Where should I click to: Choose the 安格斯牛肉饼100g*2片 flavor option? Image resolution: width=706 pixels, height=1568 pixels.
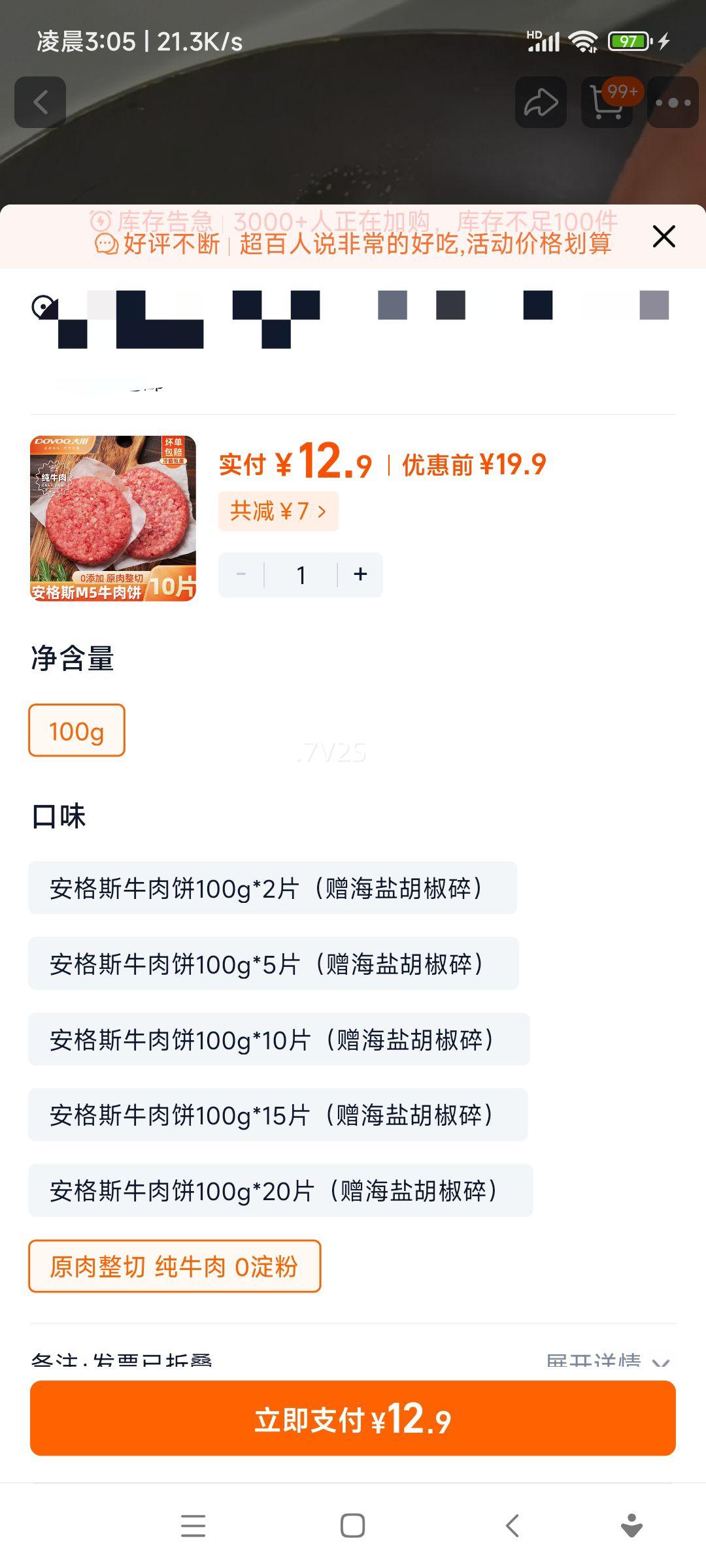[x=272, y=887]
